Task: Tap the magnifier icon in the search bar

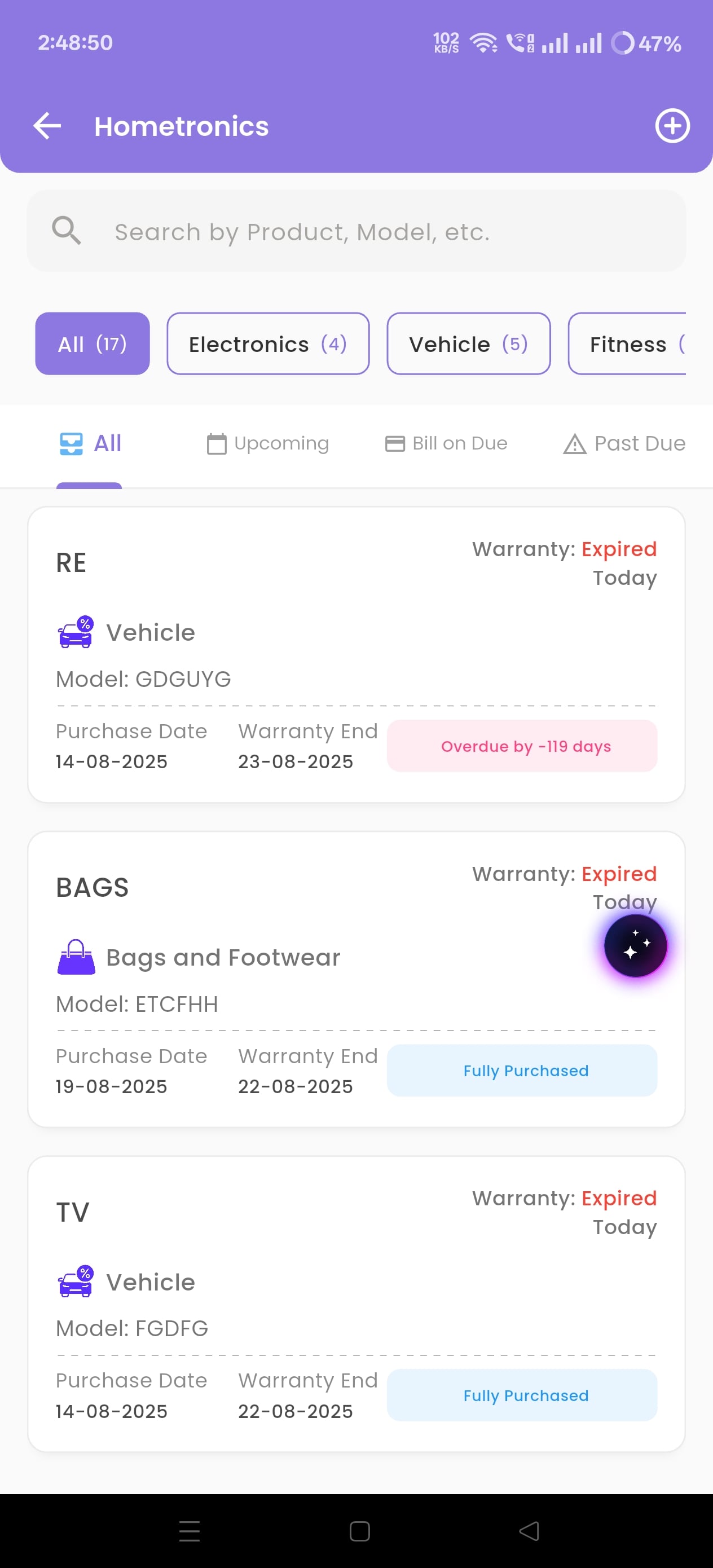Action: [67, 231]
